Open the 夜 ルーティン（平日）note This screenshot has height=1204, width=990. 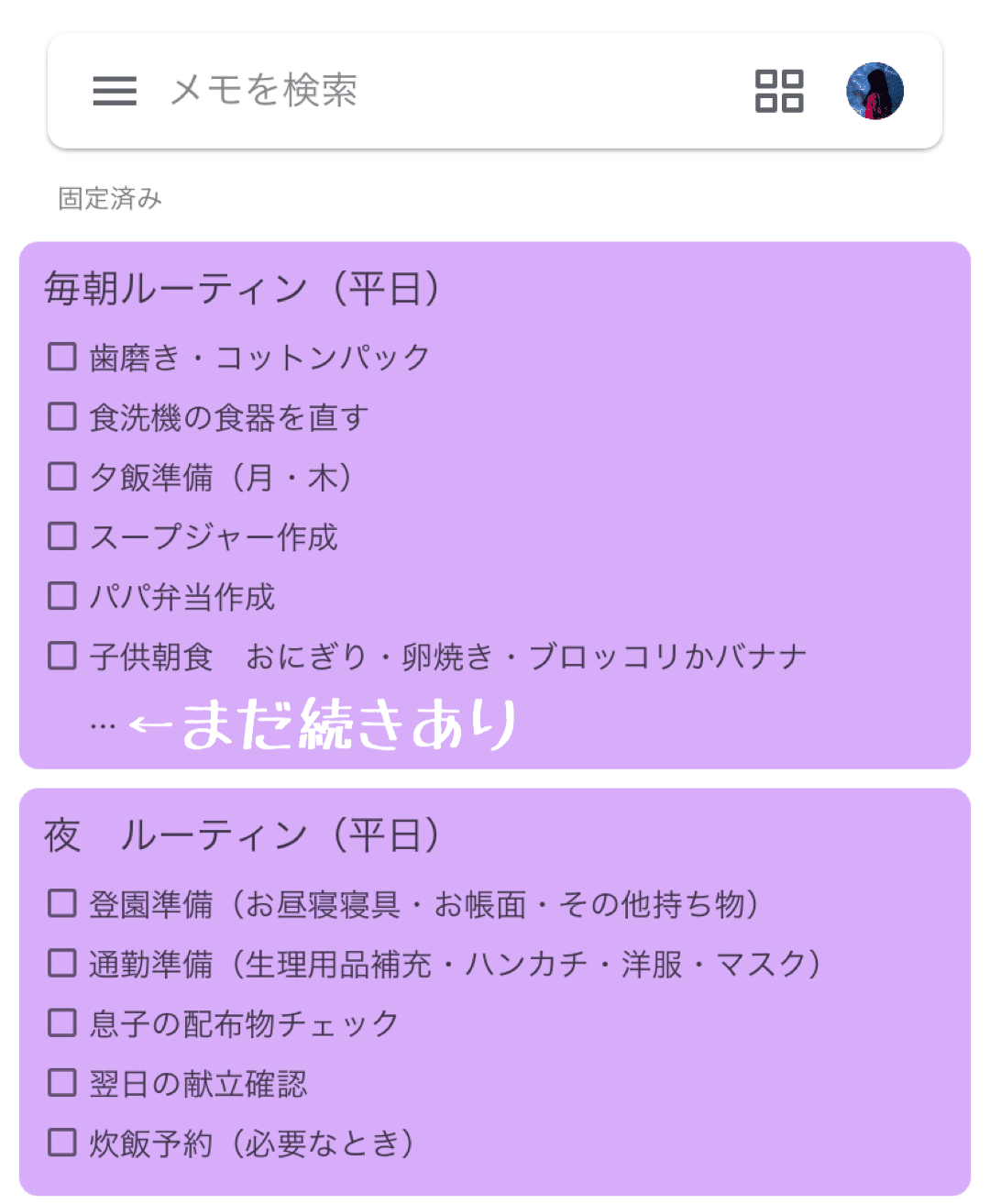click(242, 834)
